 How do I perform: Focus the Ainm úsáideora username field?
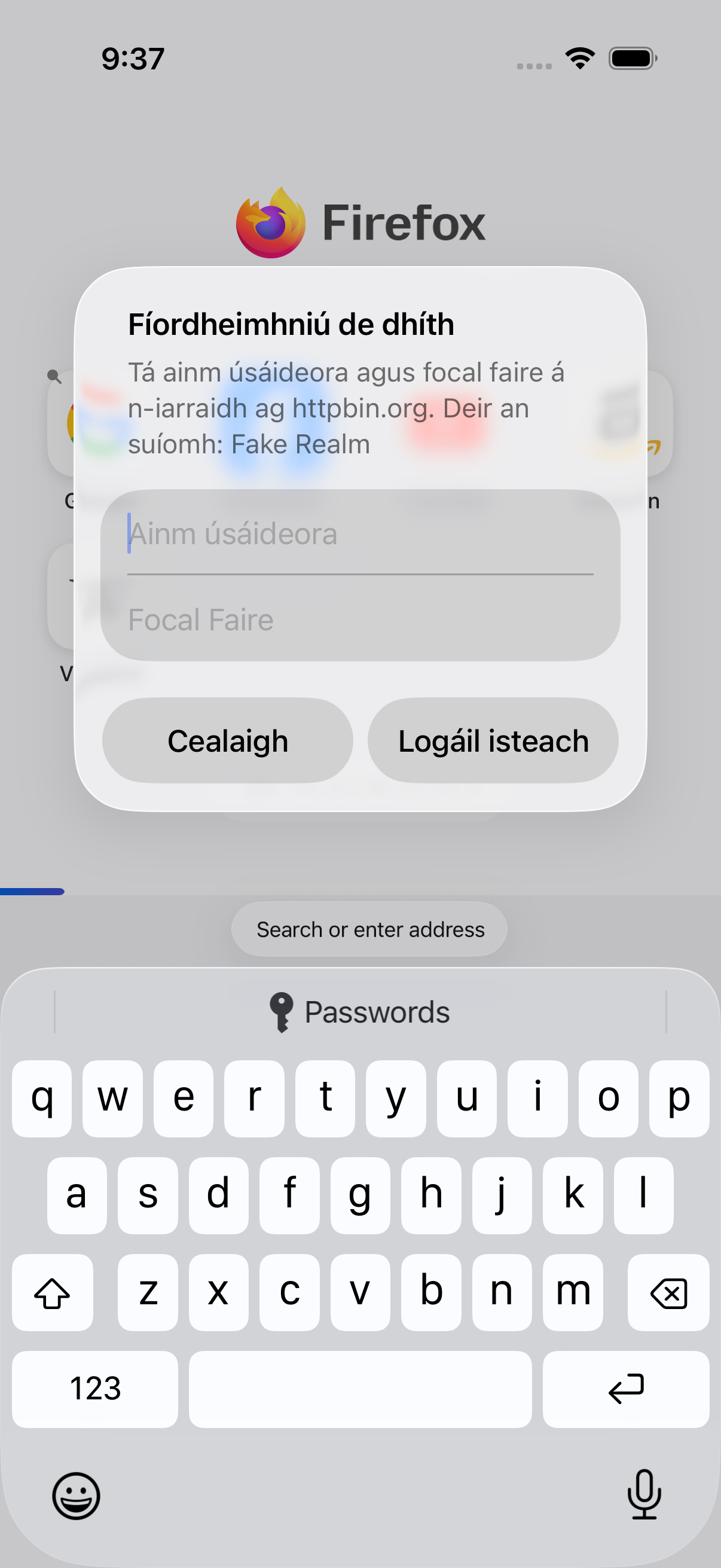click(360, 533)
